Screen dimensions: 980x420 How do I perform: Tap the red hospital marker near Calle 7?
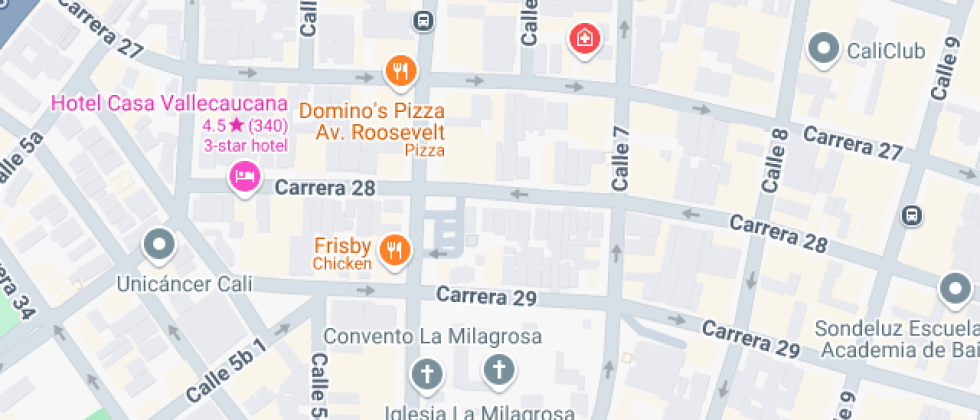pos(584,39)
